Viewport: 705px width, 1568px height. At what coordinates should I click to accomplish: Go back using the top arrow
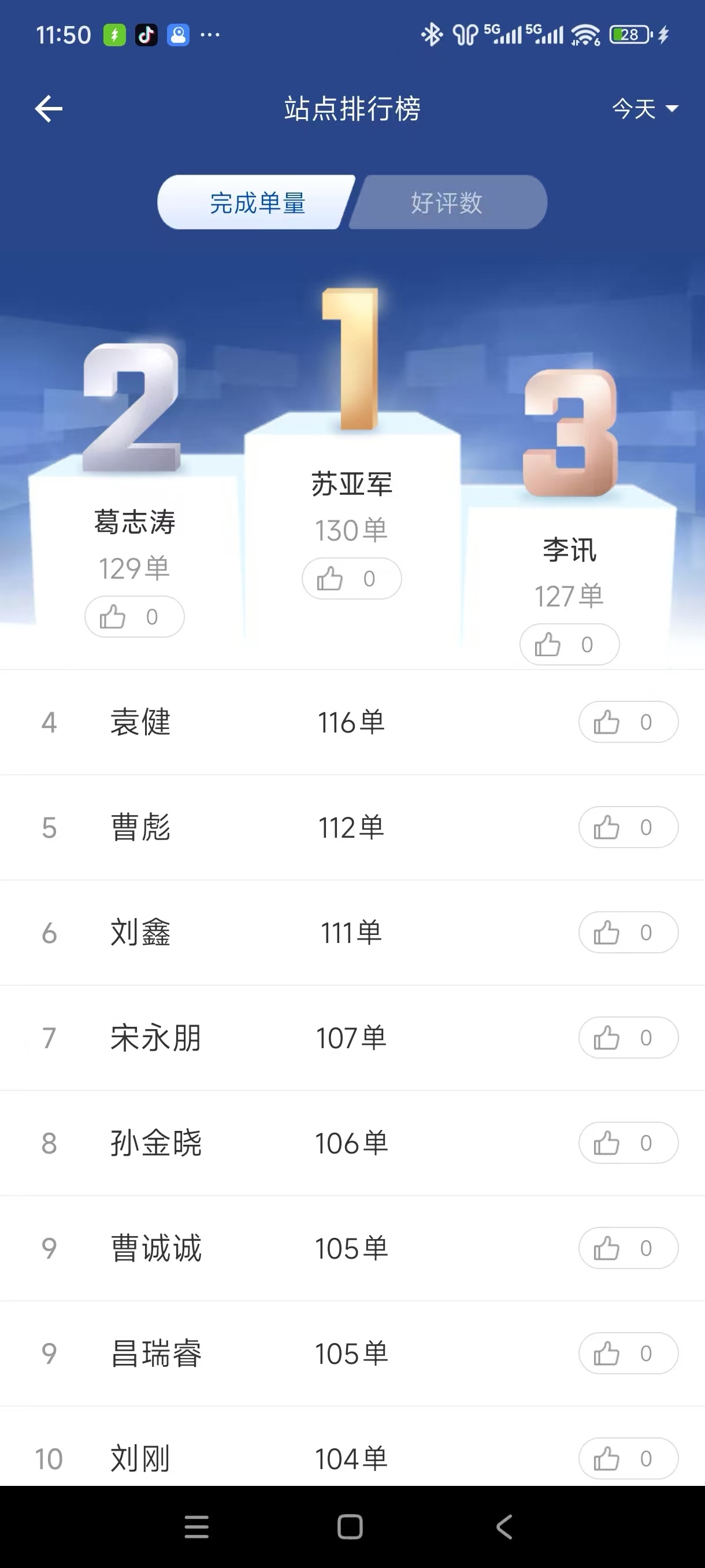(x=49, y=110)
